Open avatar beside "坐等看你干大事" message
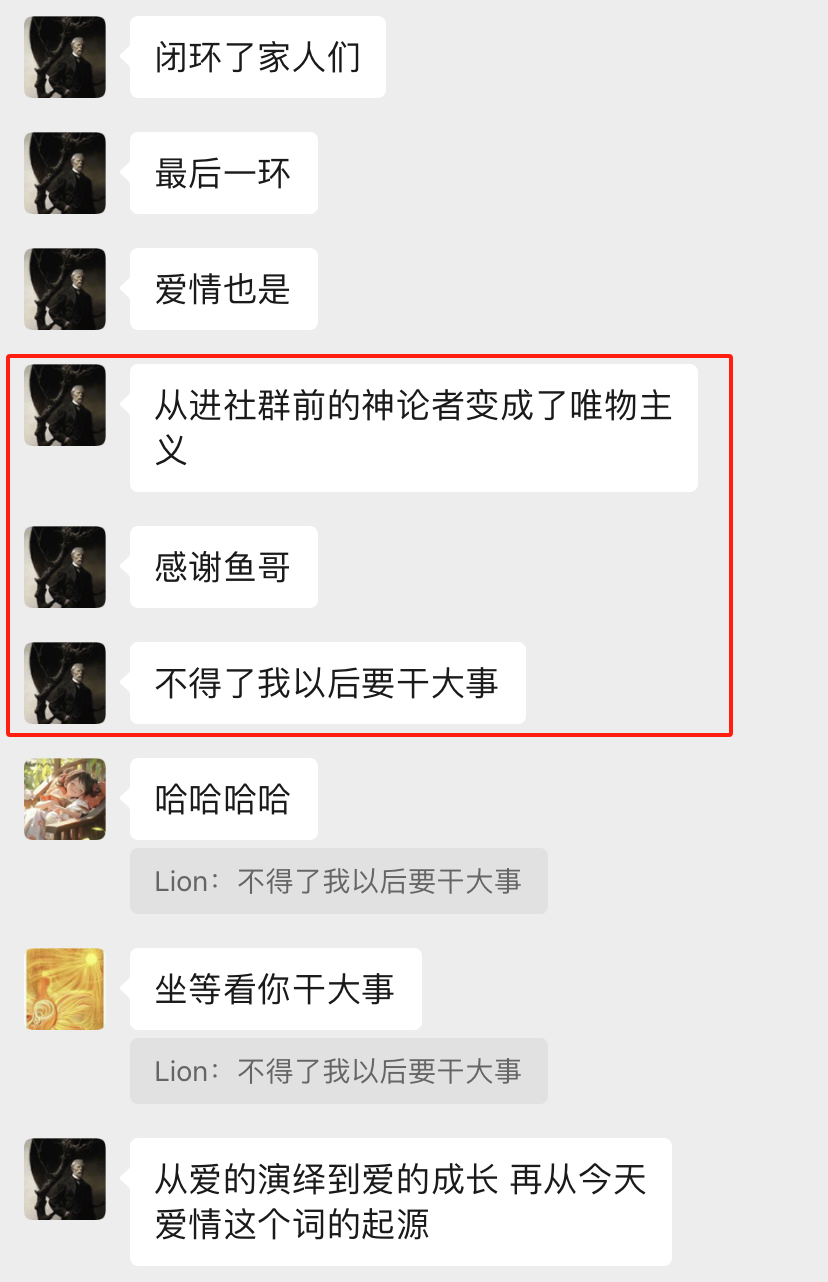This screenshot has height=1282, width=828. coord(65,989)
